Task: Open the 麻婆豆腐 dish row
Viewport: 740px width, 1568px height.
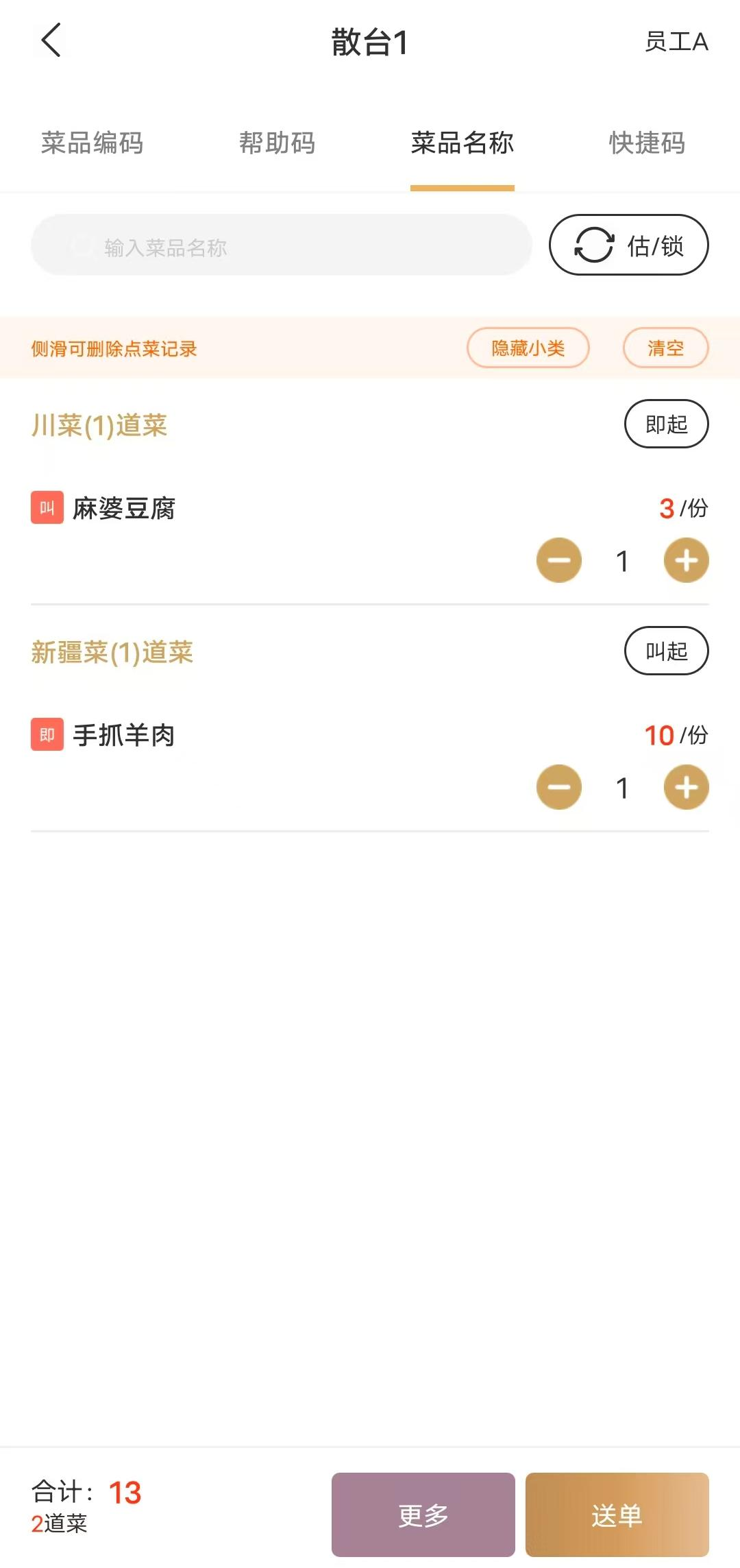Action: (x=370, y=537)
